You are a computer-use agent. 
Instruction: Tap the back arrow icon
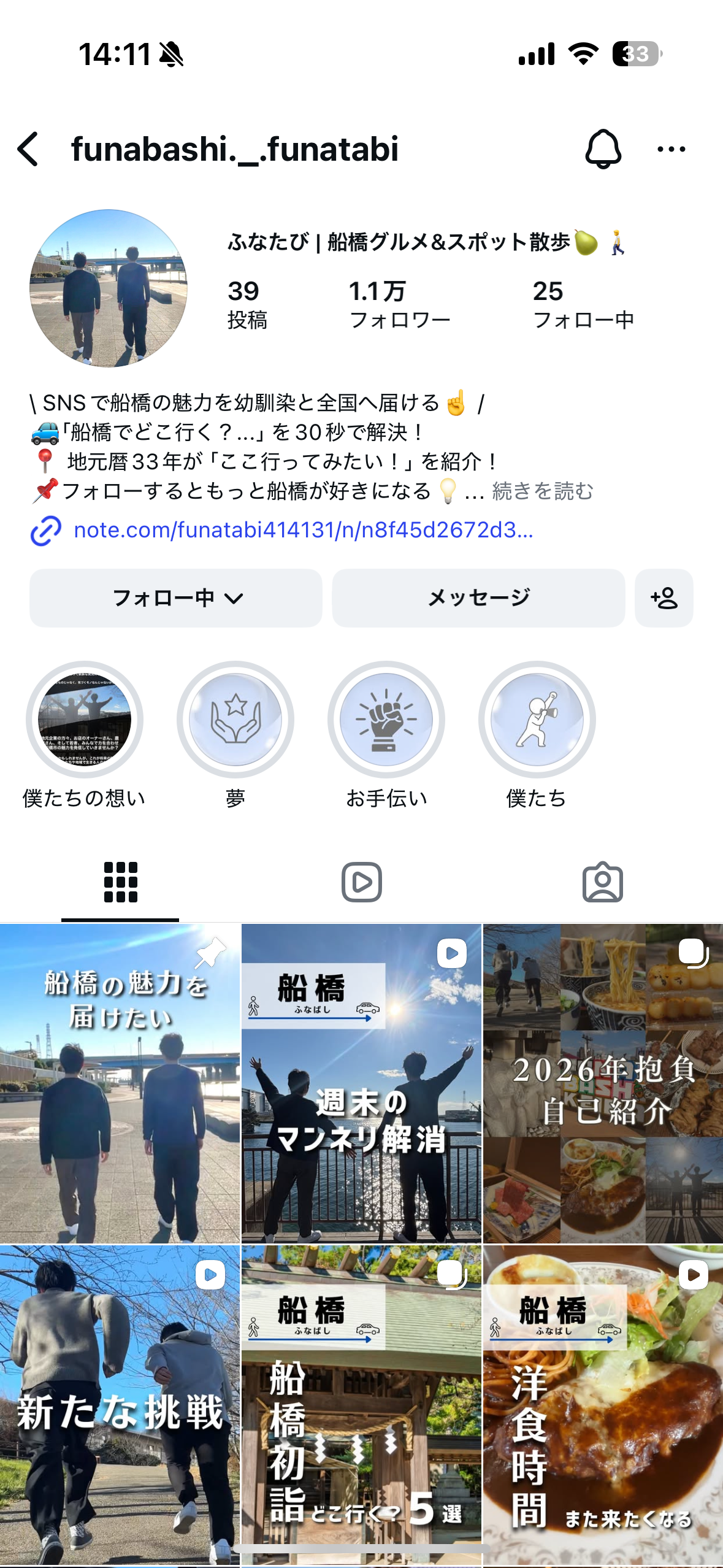pyautogui.click(x=27, y=149)
